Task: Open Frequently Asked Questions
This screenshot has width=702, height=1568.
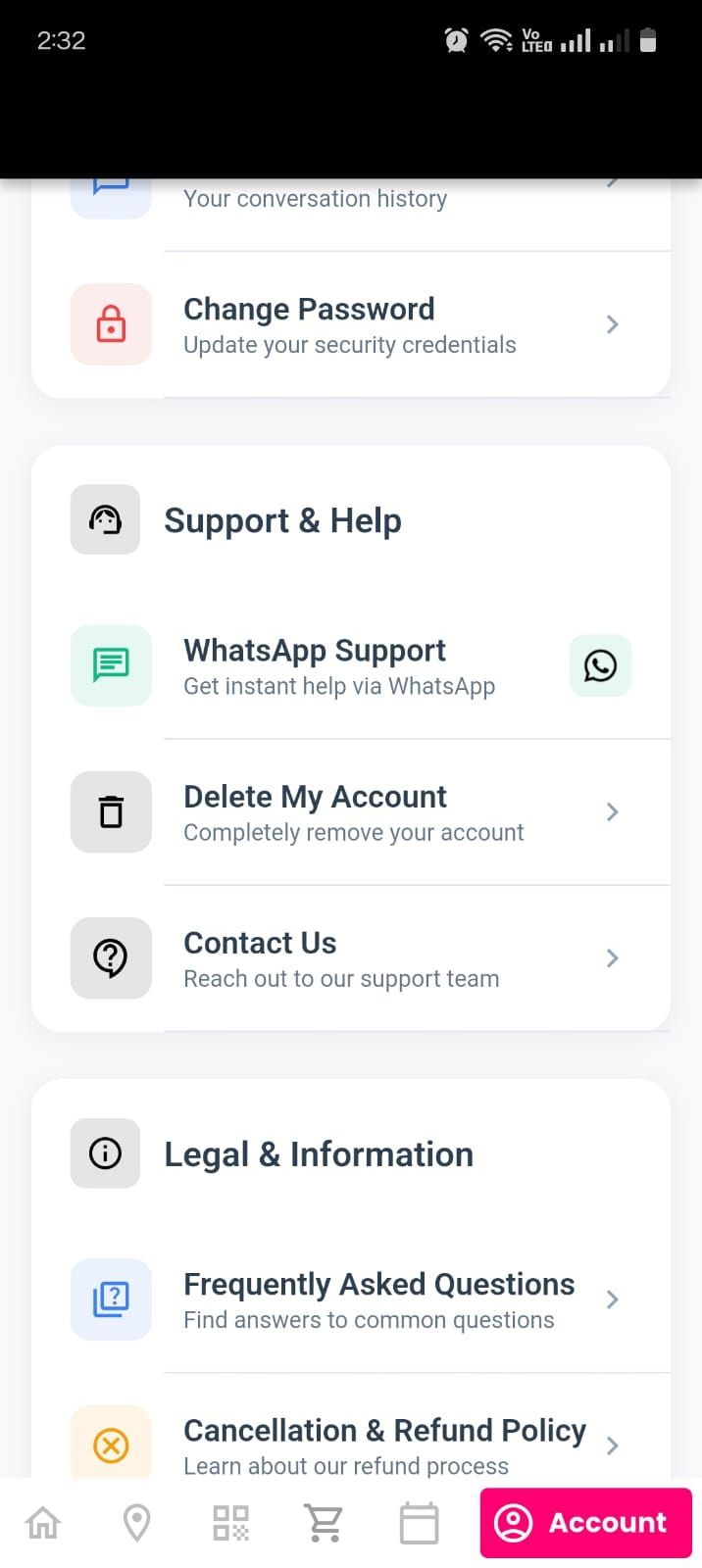Action: click(x=350, y=1300)
